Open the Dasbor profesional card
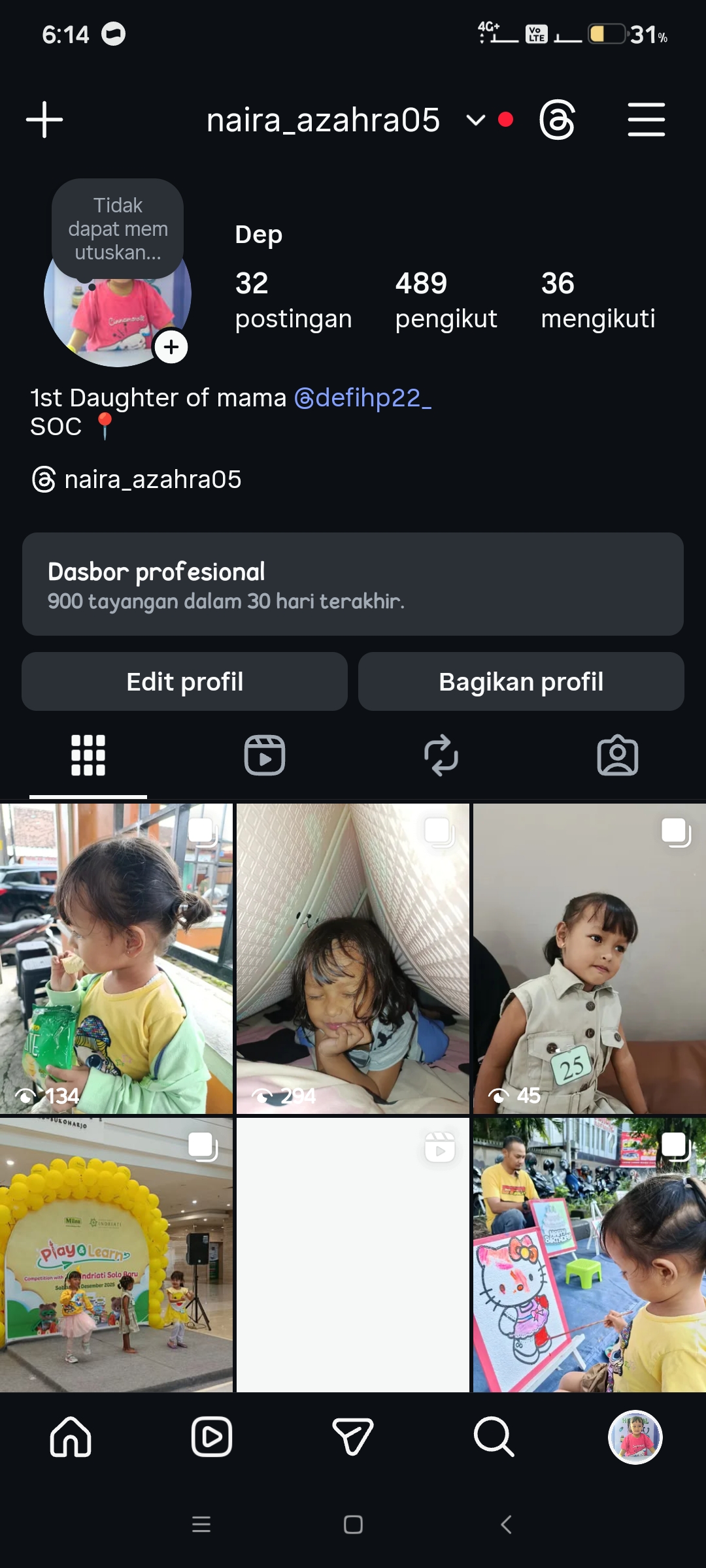706x1568 pixels. (353, 584)
